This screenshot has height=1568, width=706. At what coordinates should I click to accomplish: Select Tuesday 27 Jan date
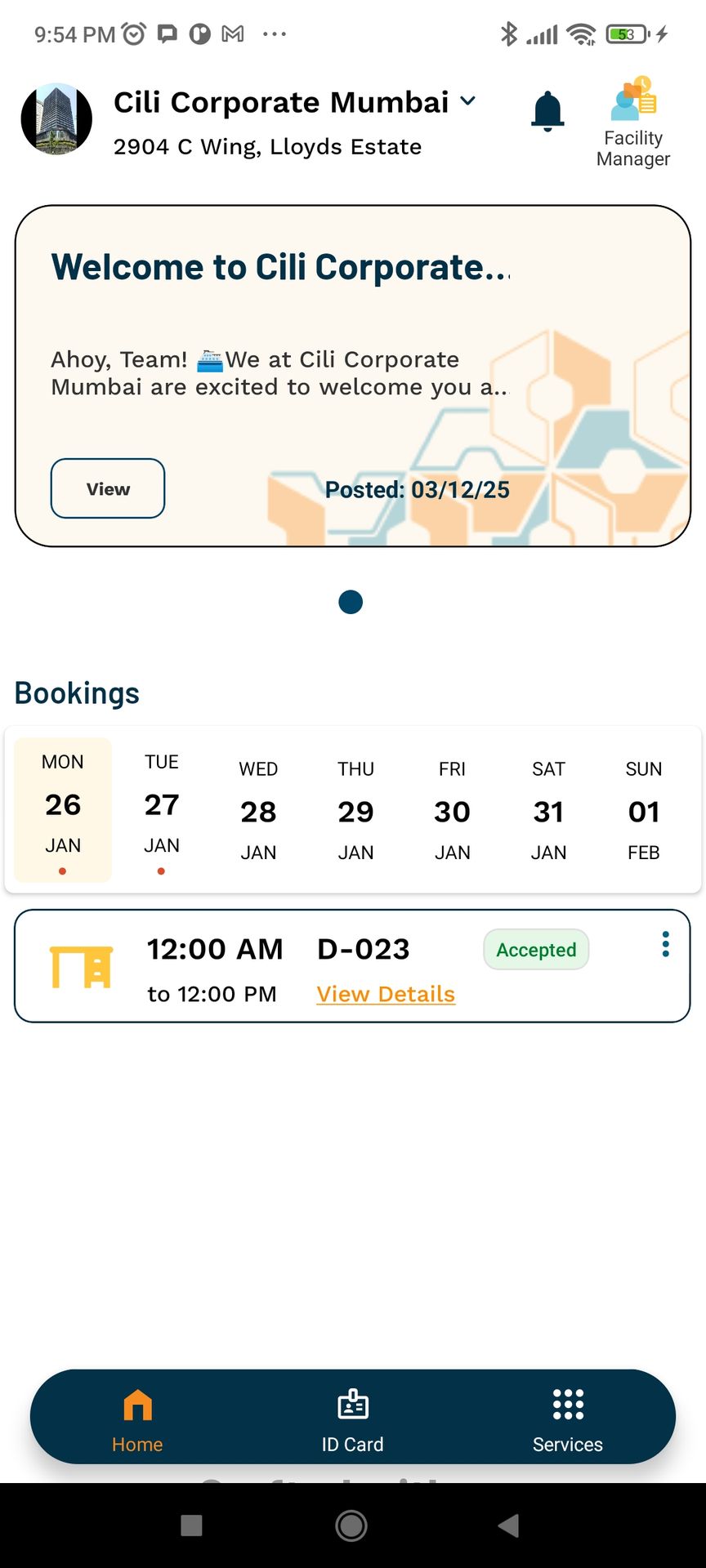(162, 808)
